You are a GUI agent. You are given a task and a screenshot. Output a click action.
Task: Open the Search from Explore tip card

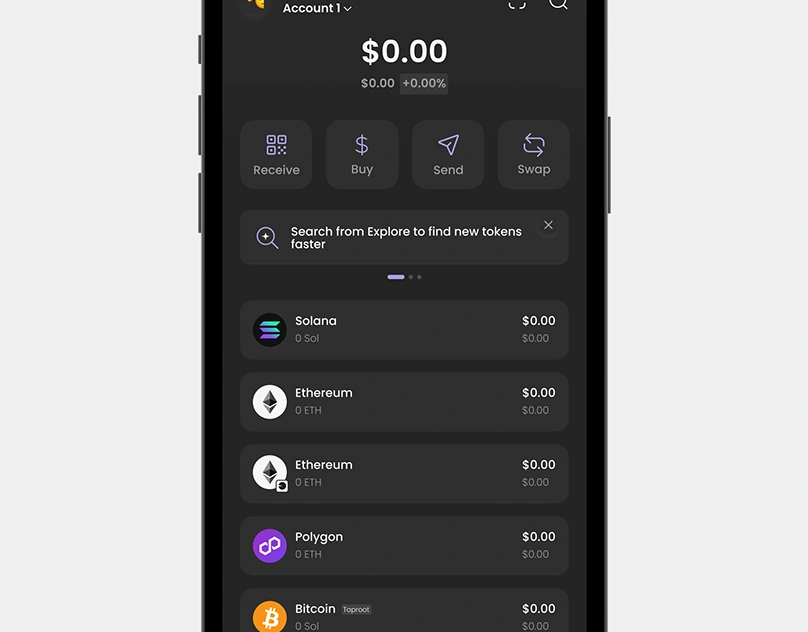pos(400,238)
